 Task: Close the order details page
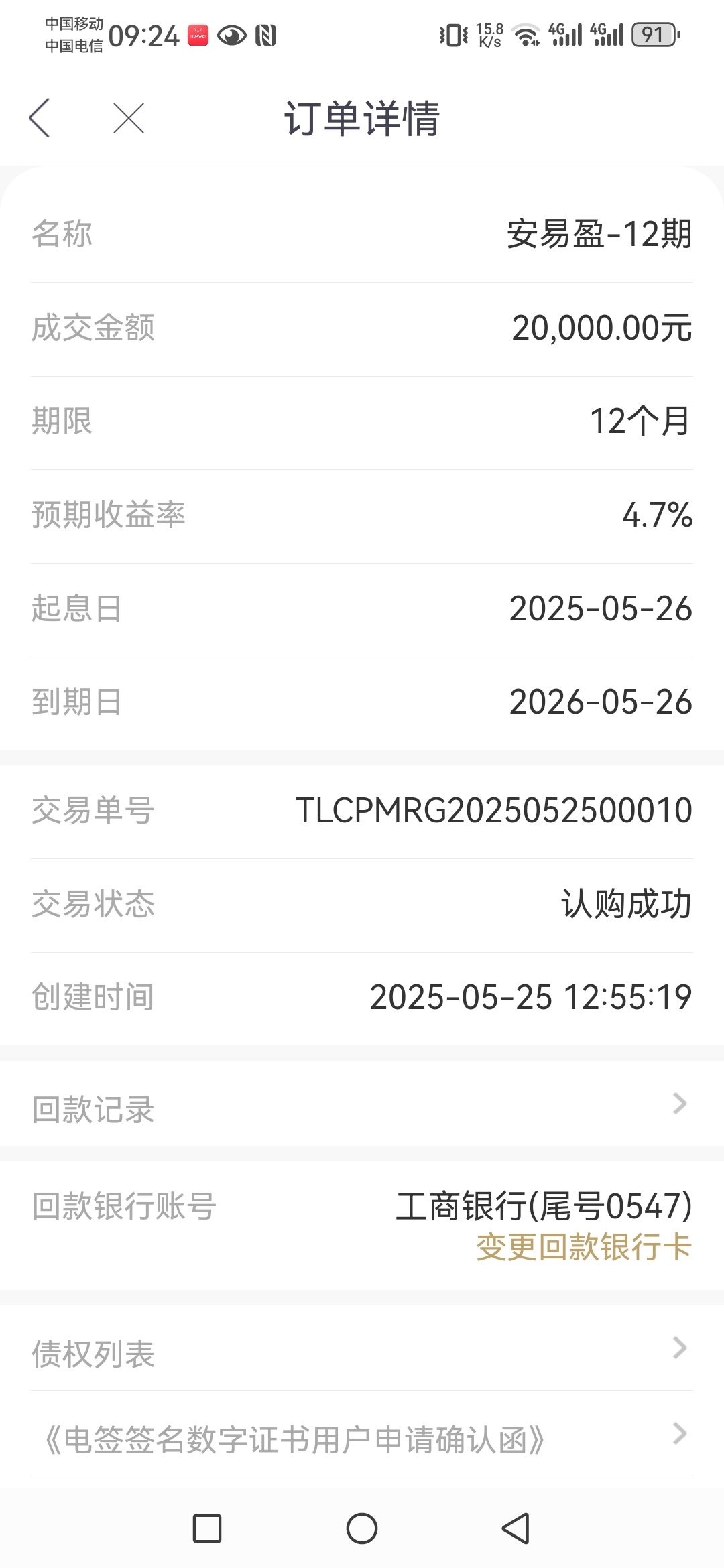point(129,118)
